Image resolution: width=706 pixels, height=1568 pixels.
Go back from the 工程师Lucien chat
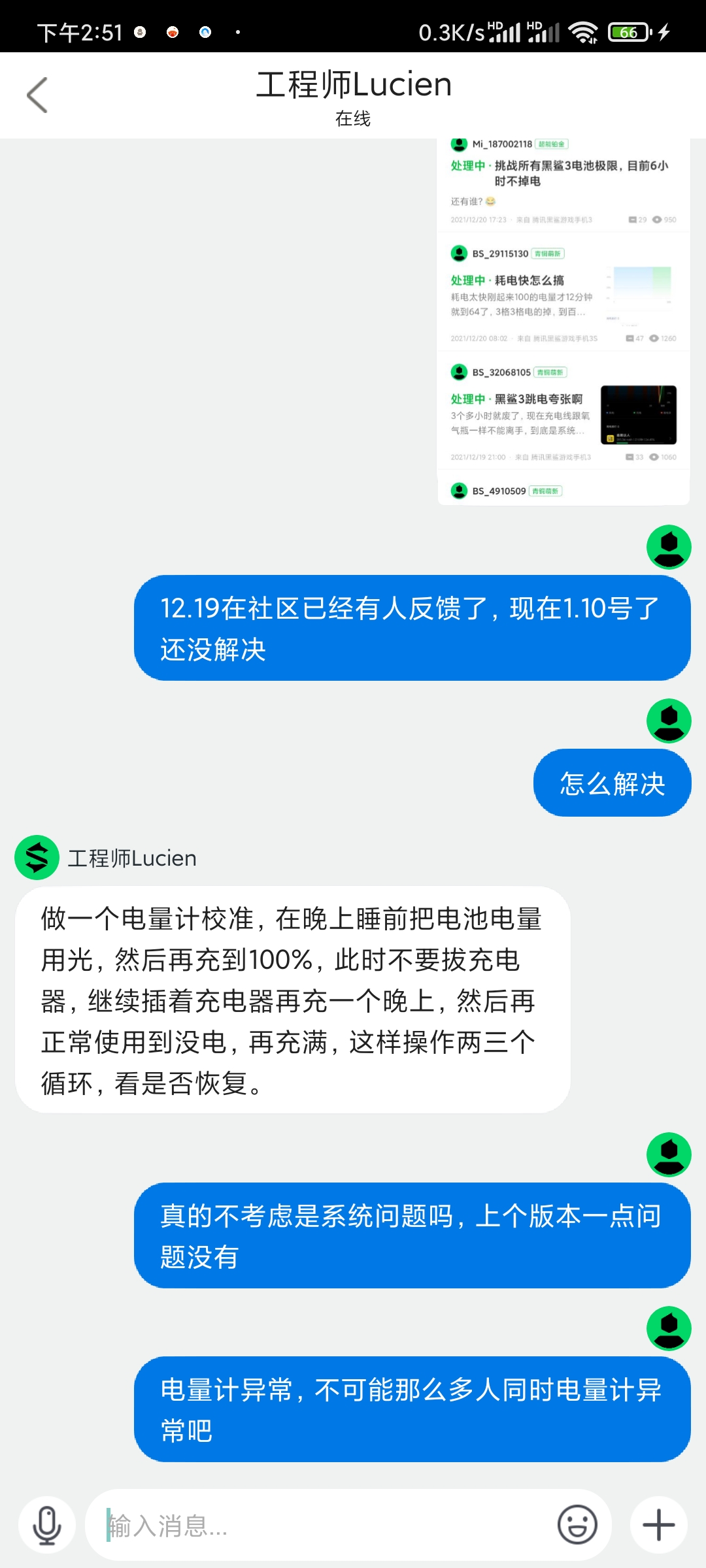(x=37, y=95)
